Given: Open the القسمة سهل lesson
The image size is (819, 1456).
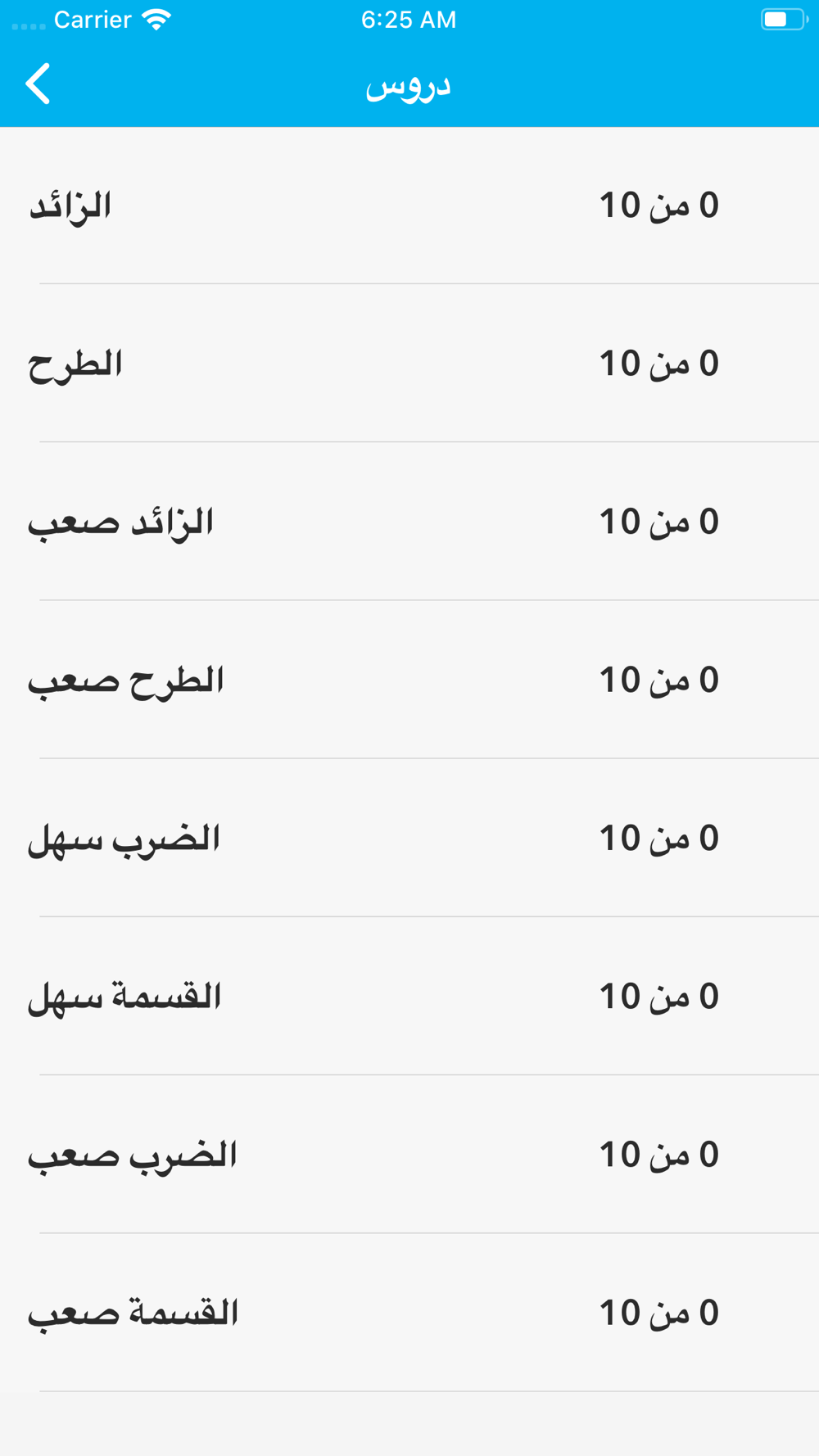Looking at the screenshot, I should 409,996.
